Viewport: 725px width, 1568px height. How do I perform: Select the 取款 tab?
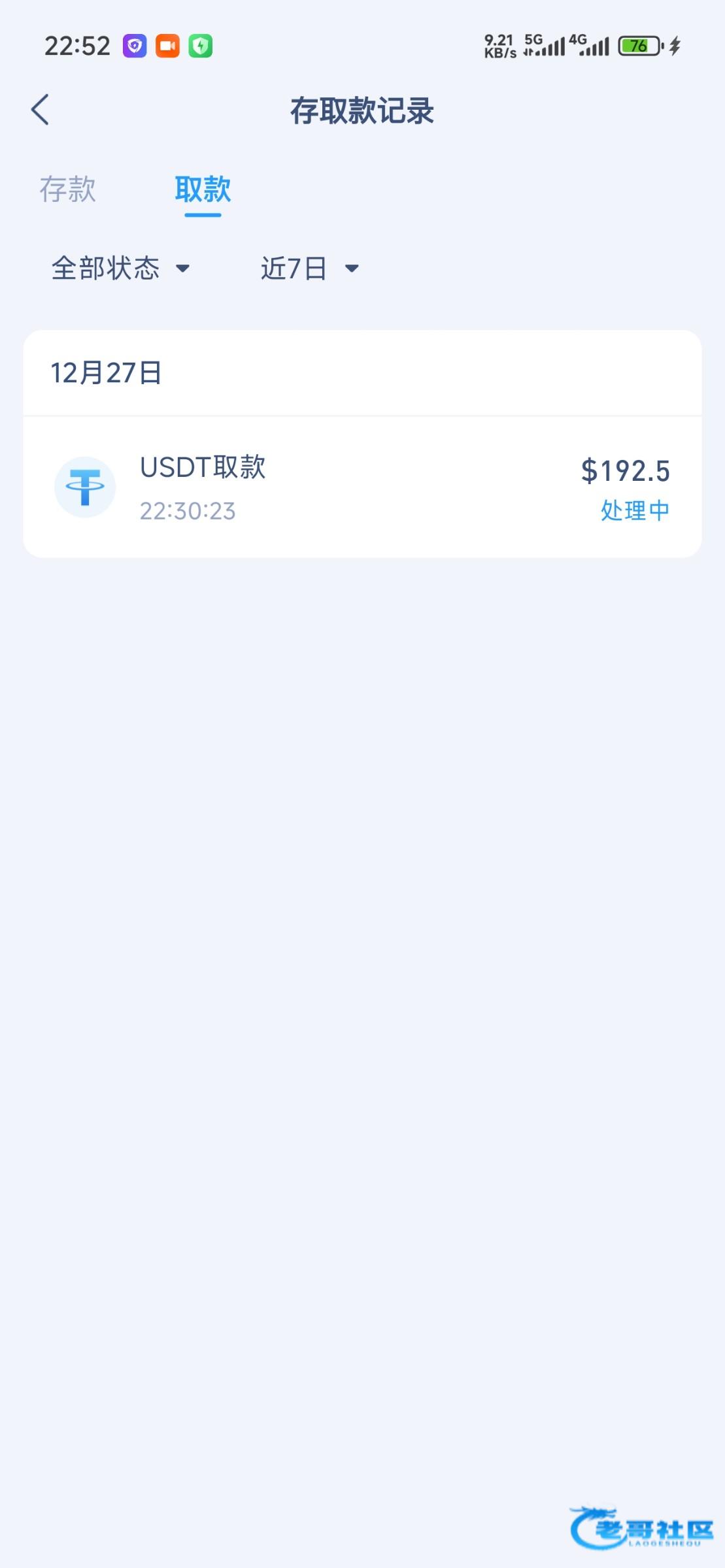203,189
